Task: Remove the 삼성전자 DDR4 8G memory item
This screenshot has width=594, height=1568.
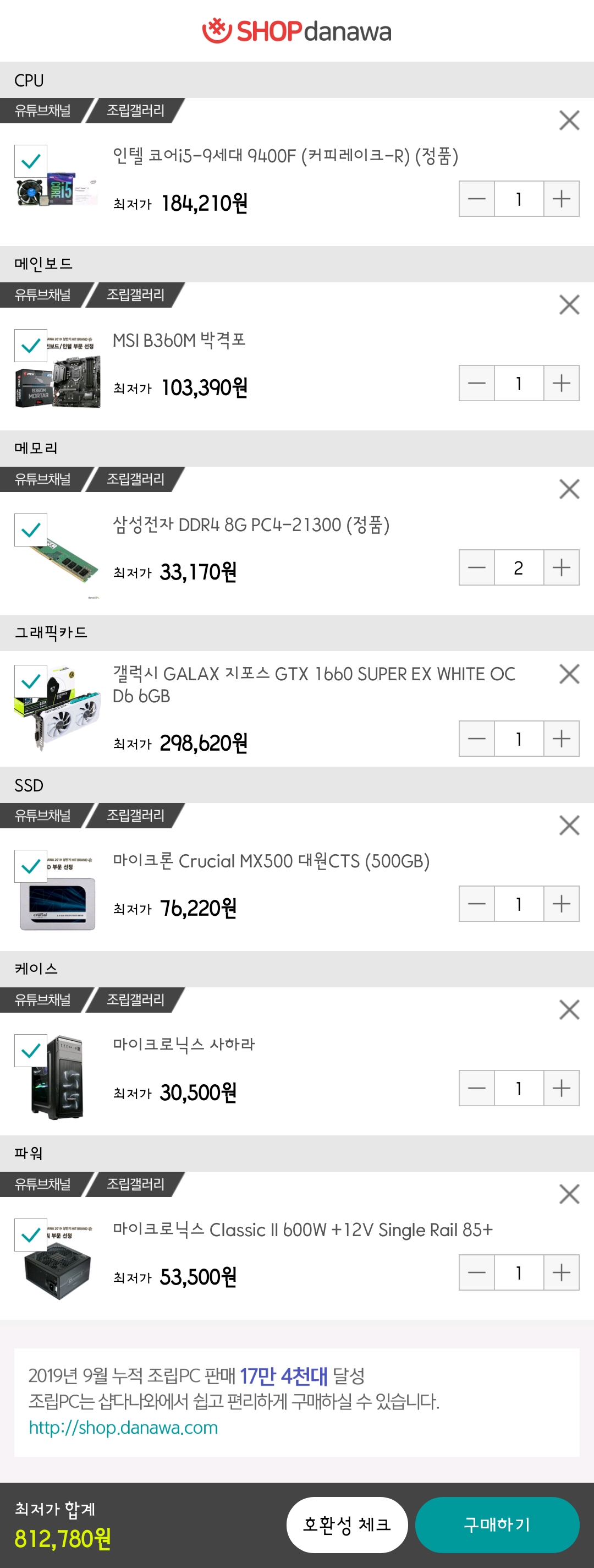Action: click(569, 489)
